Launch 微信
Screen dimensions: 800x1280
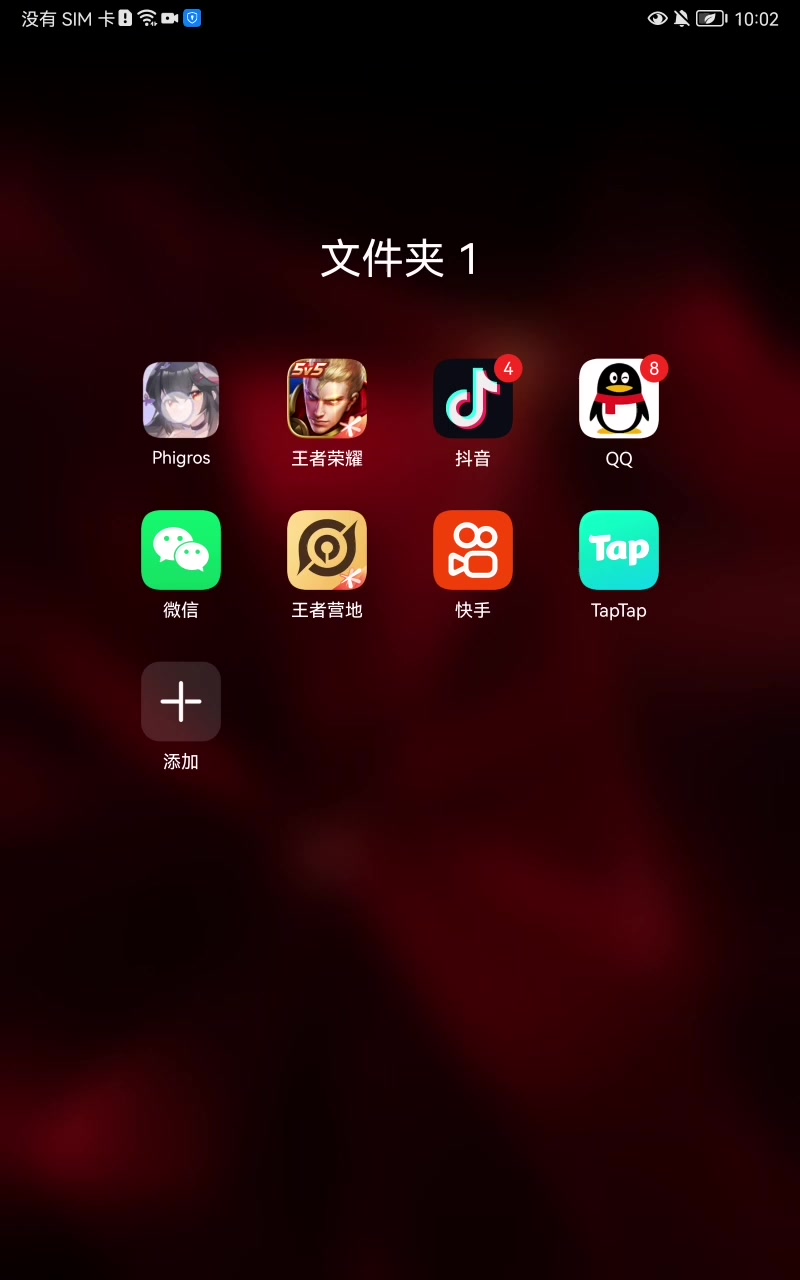[181, 550]
